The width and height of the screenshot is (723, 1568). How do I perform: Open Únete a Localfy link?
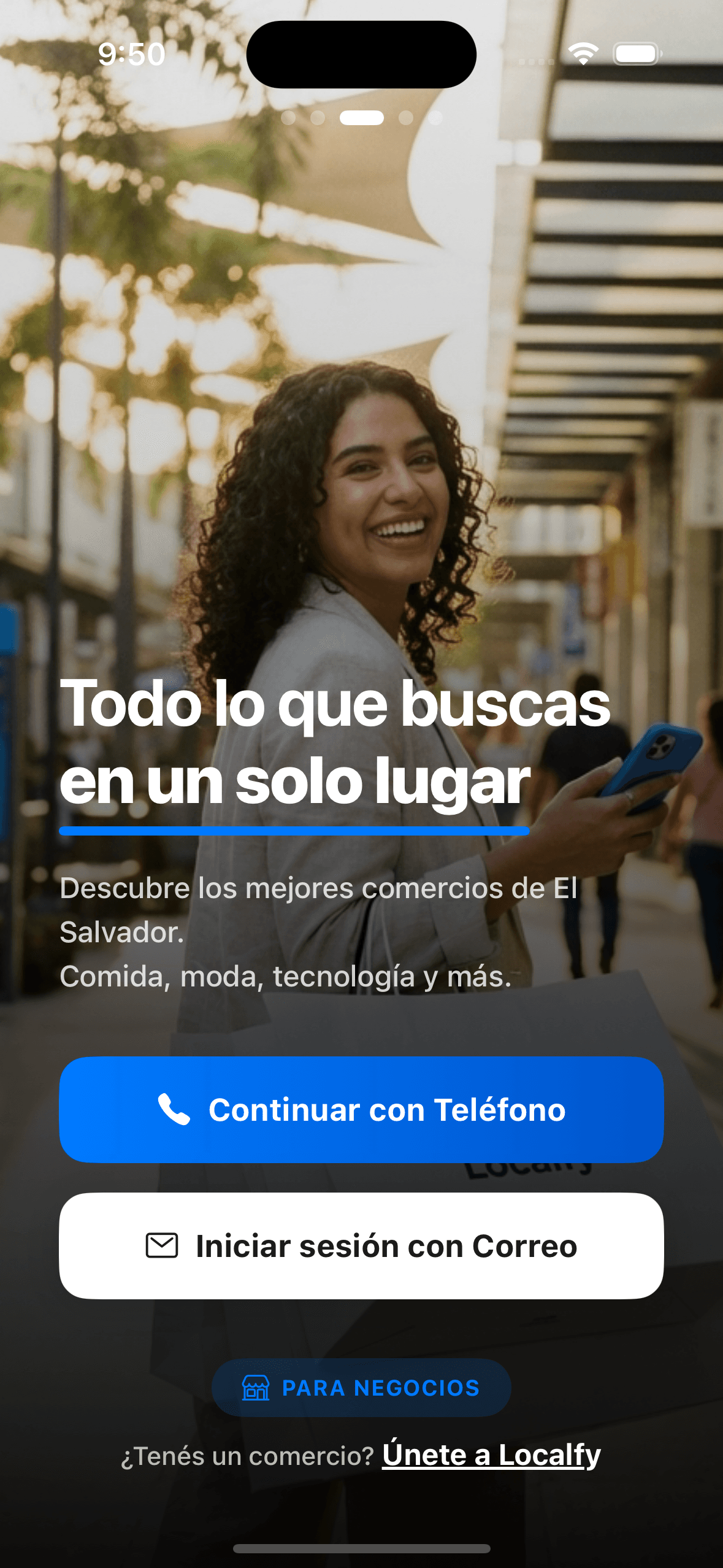491,1455
